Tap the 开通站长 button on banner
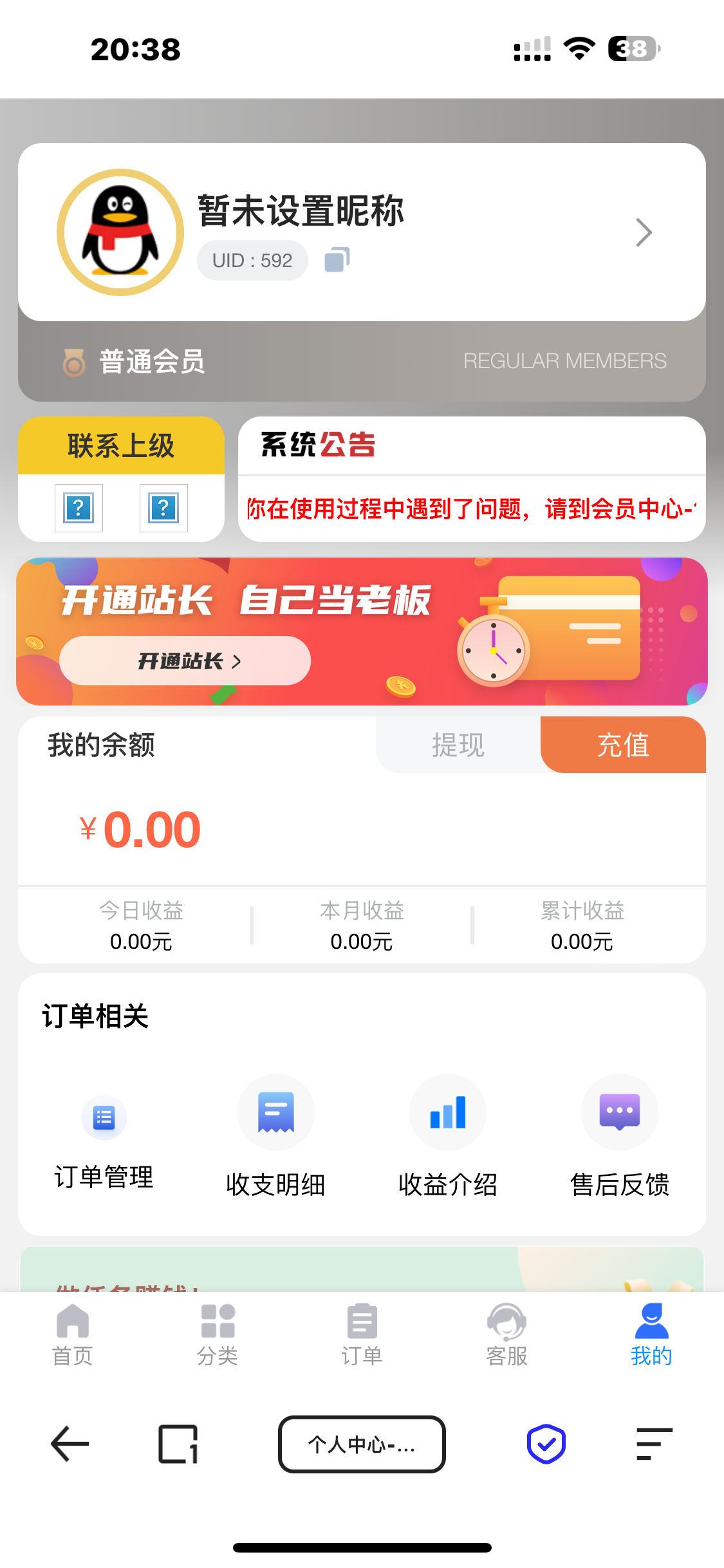This screenshot has height=1568, width=724. tap(185, 661)
